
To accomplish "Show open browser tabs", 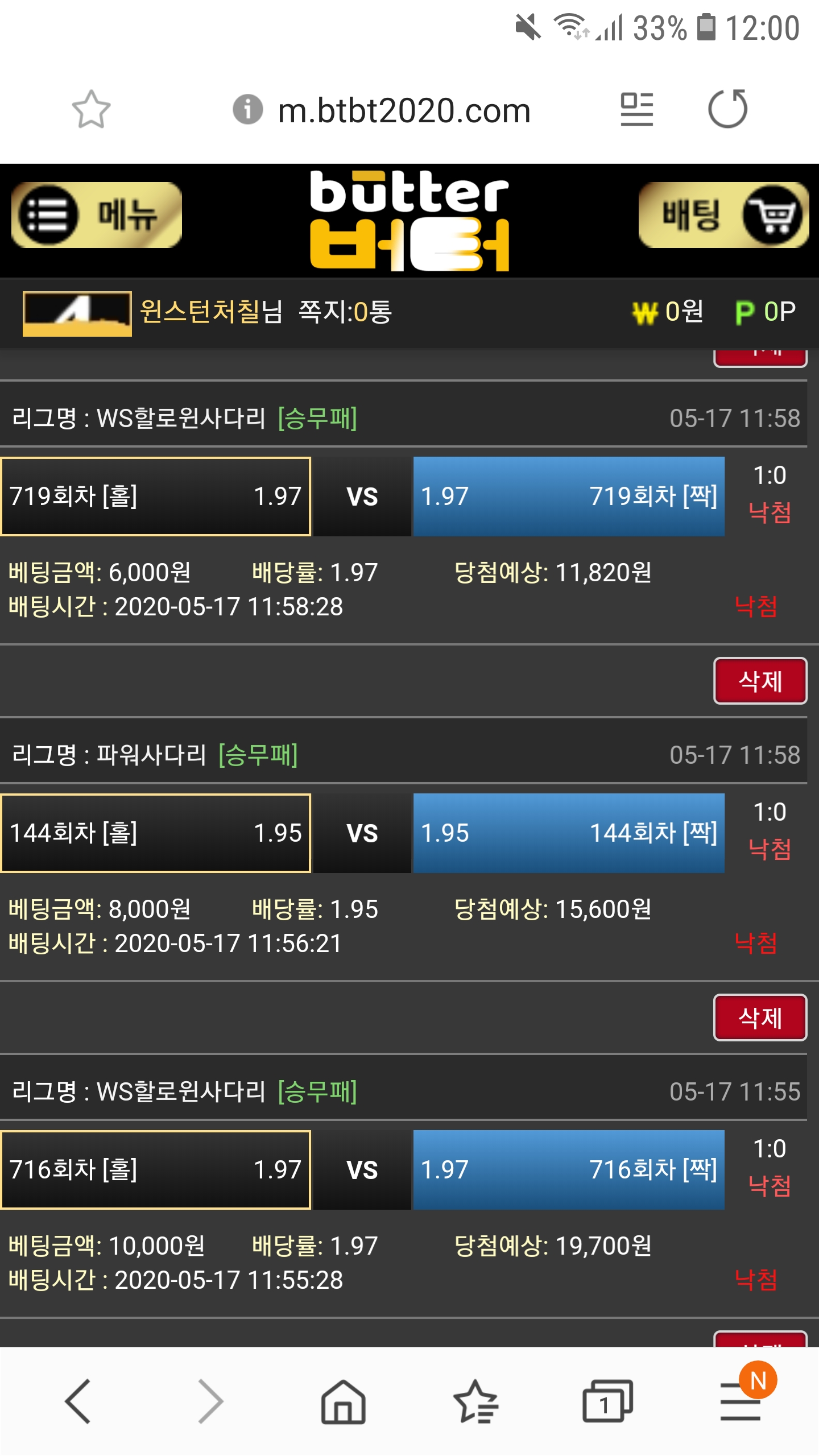I will (x=607, y=1400).
